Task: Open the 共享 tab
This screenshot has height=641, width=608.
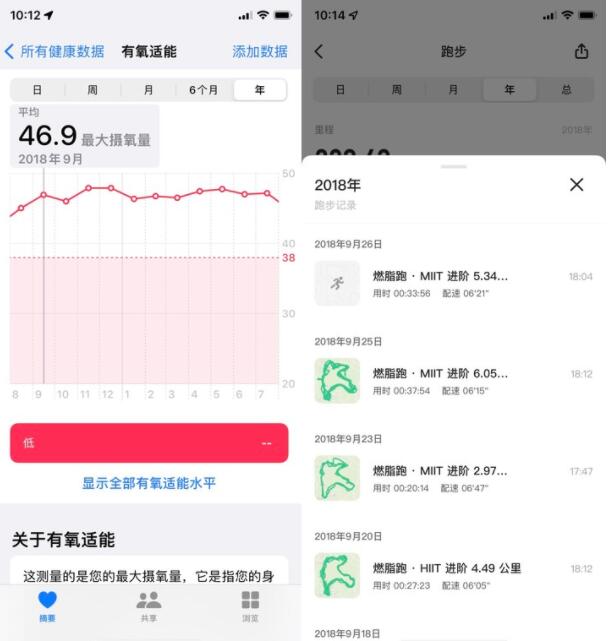Action: [x=149, y=606]
